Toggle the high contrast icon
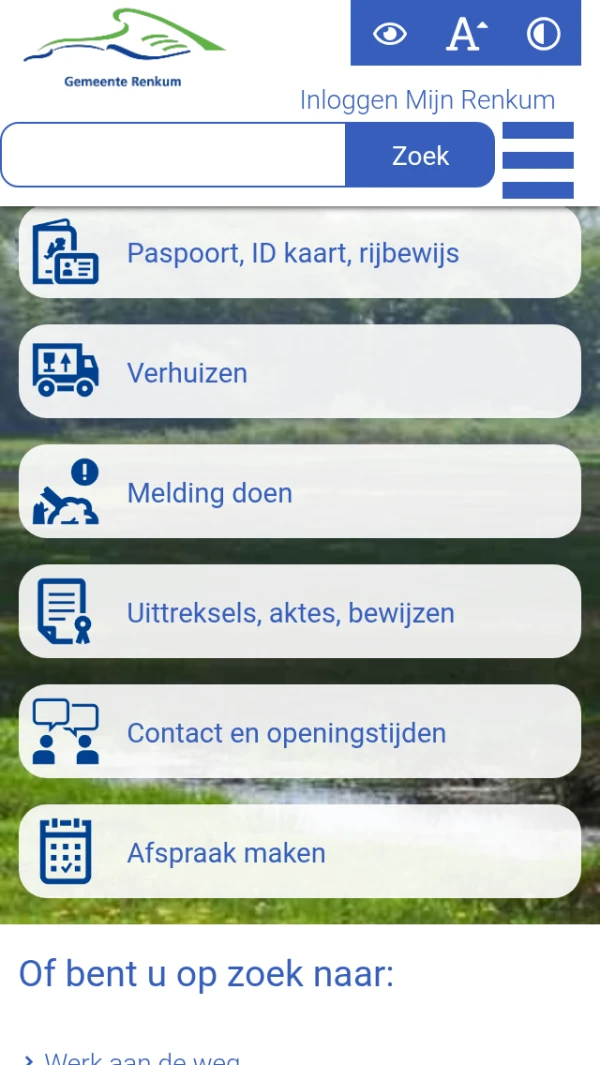The height and width of the screenshot is (1065, 600). 544,34
